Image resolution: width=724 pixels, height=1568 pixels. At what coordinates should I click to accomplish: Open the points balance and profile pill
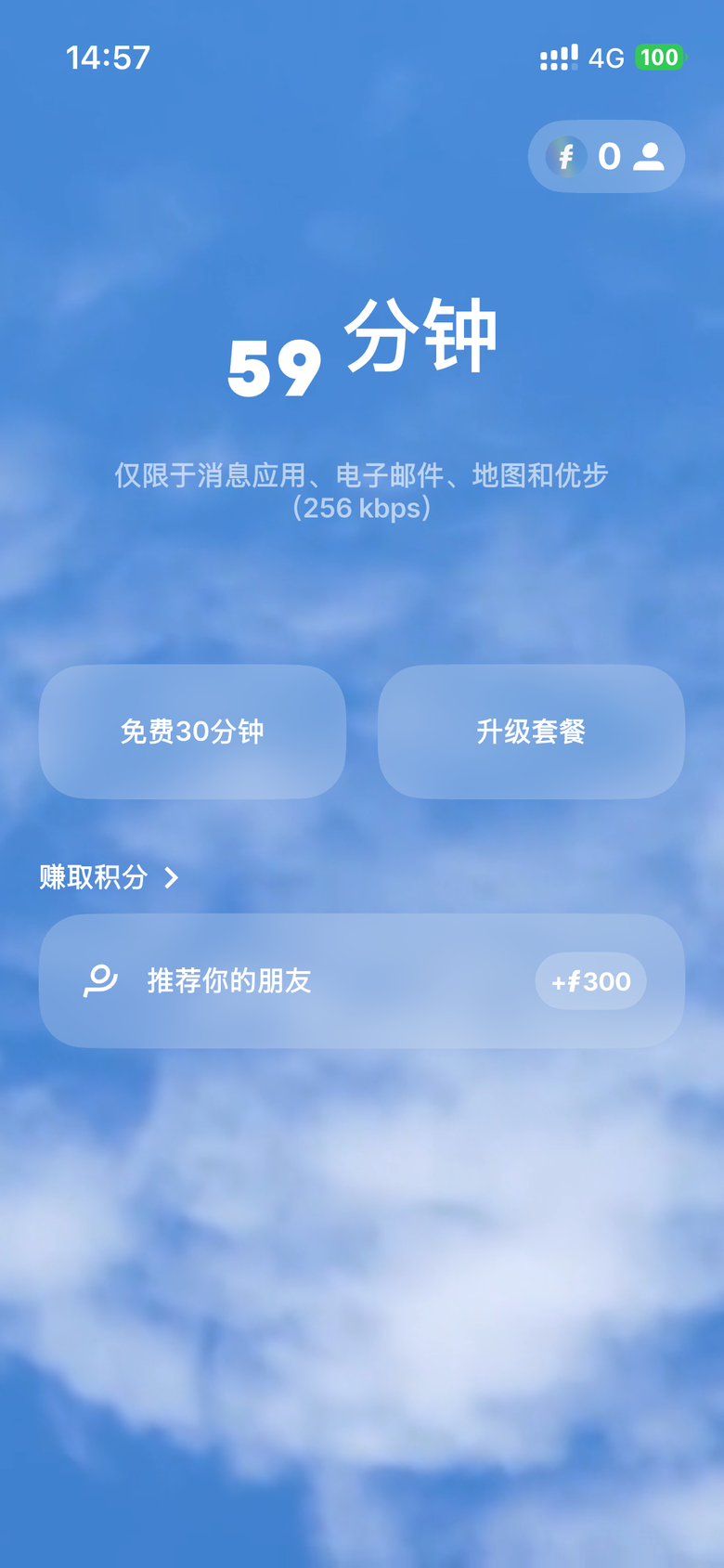click(x=606, y=156)
